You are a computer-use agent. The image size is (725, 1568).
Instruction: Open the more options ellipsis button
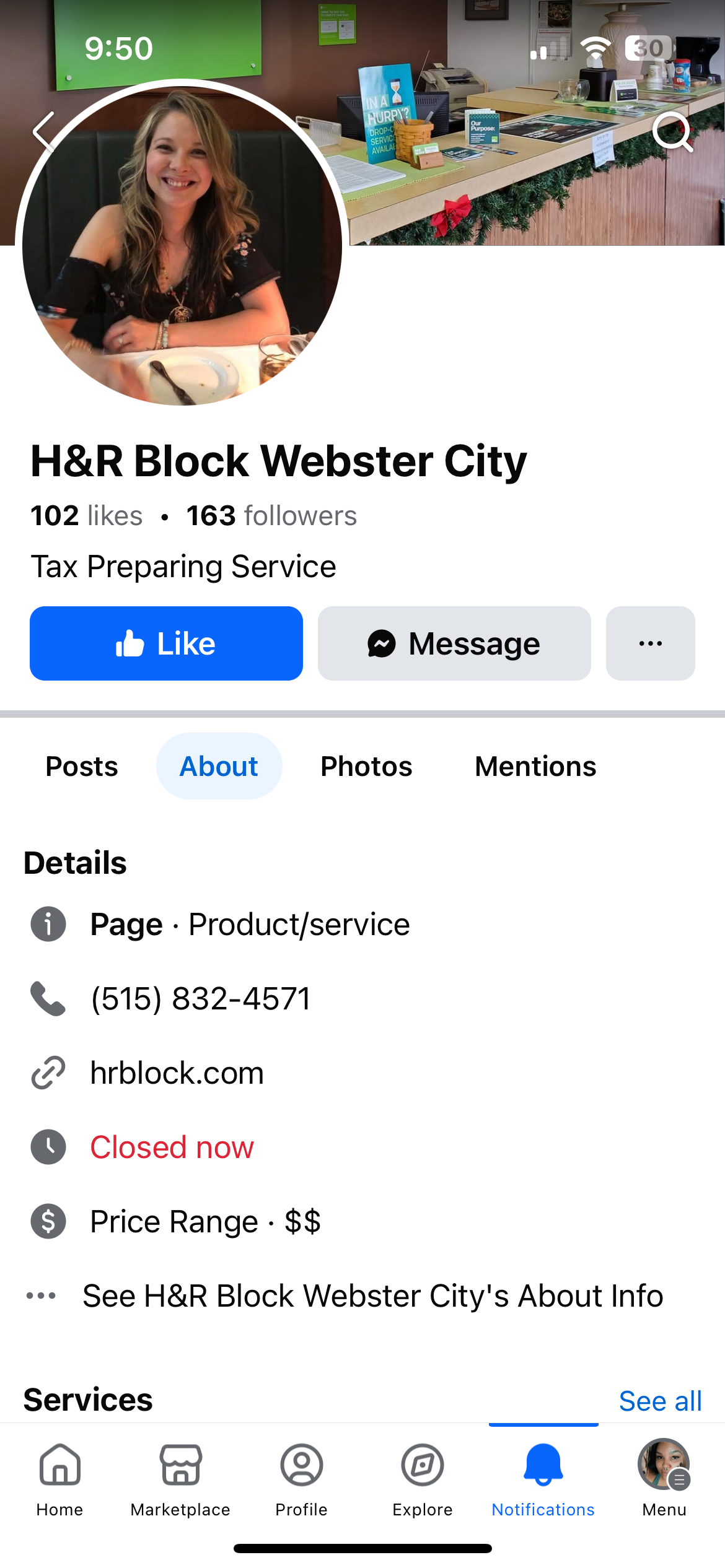(x=650, y=643)
